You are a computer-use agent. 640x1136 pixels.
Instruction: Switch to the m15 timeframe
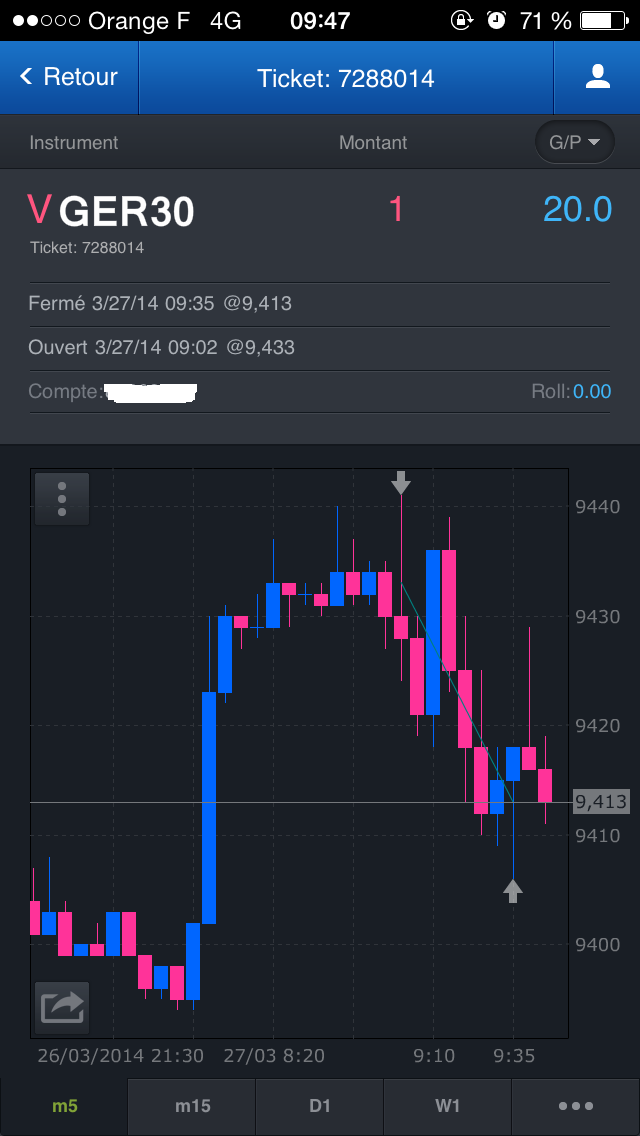[192, 1106]
